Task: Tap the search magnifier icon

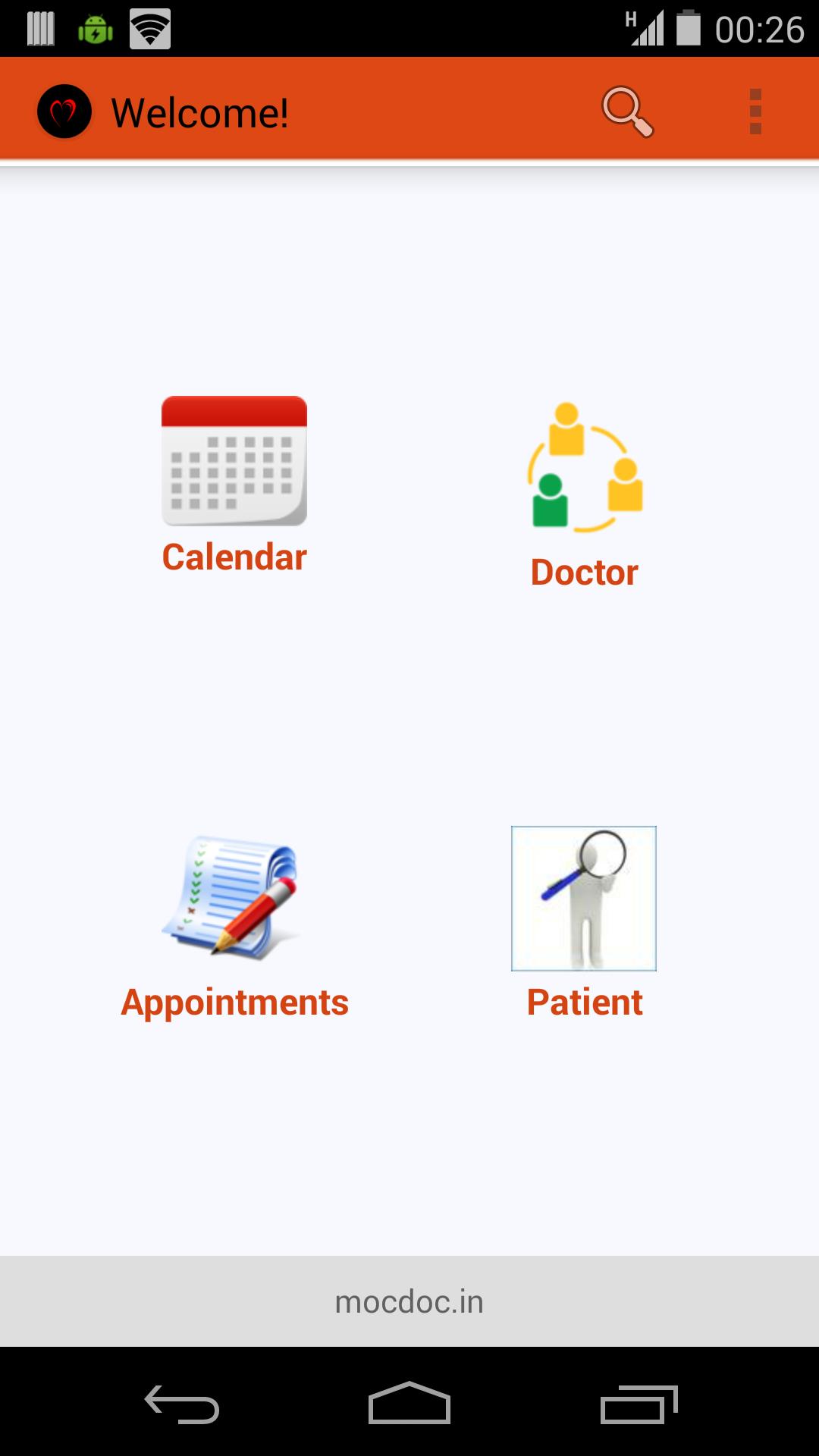Action: (x=627, y=111)
